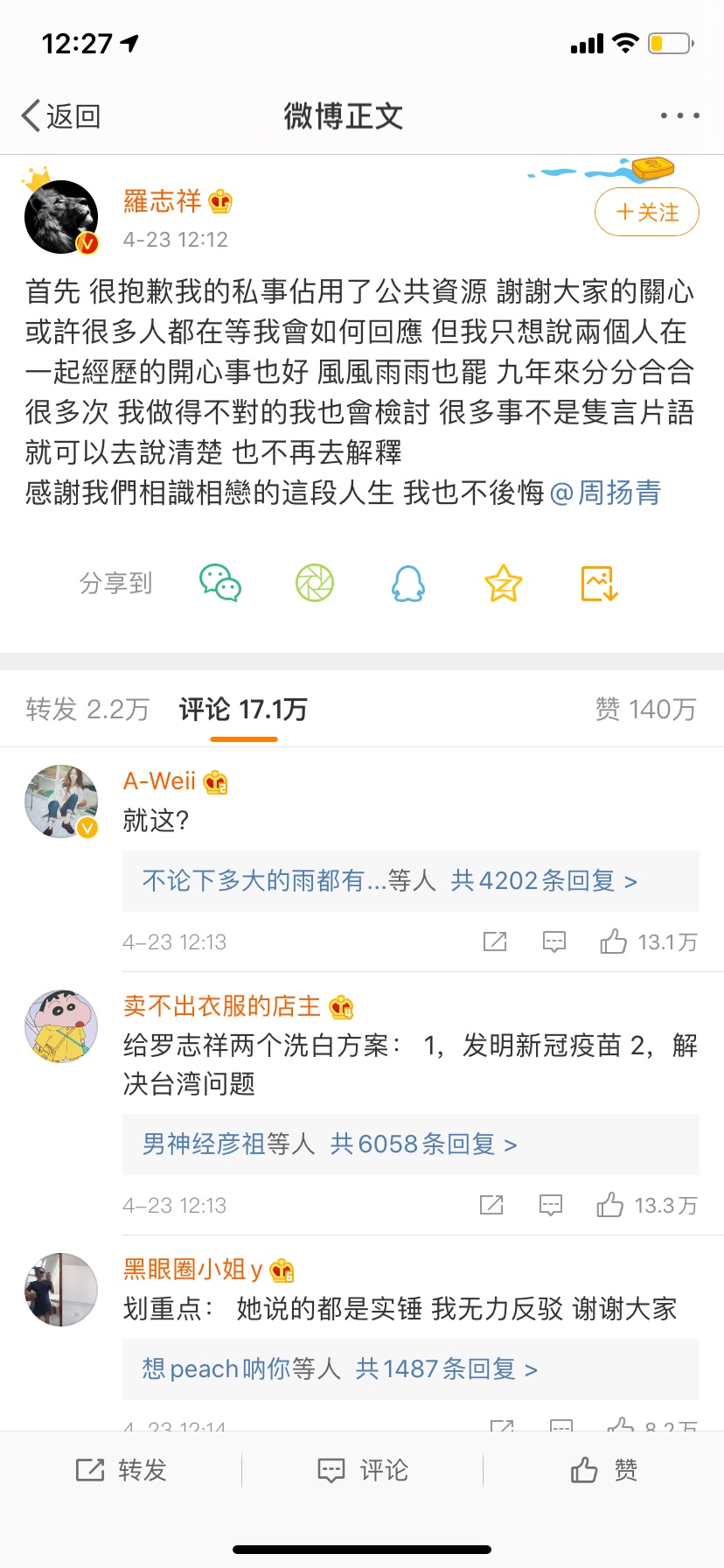Switch to the 赞 140万 tab

[x=645, y=709]
